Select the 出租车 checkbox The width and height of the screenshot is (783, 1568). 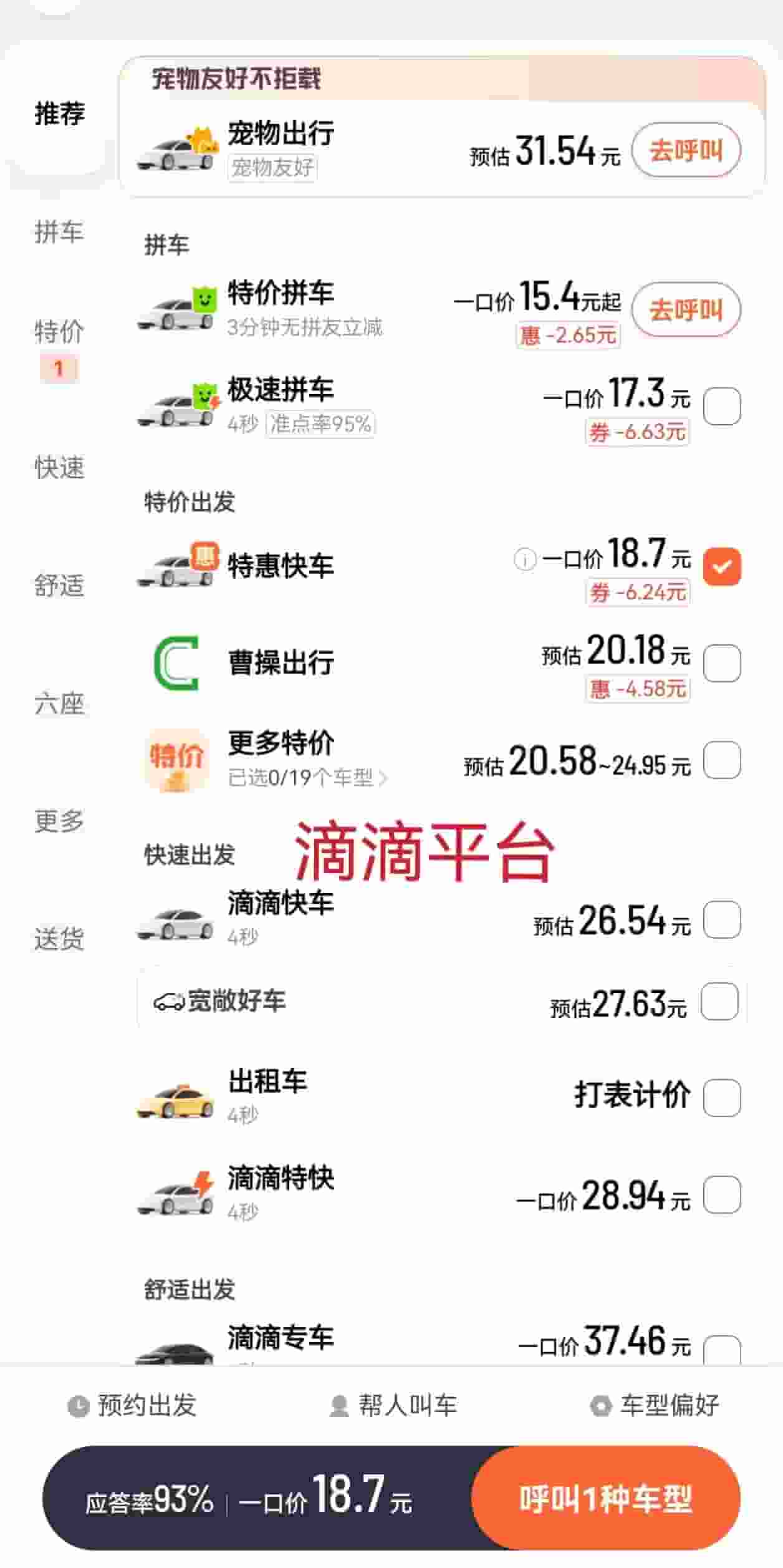pos(722,1097)
